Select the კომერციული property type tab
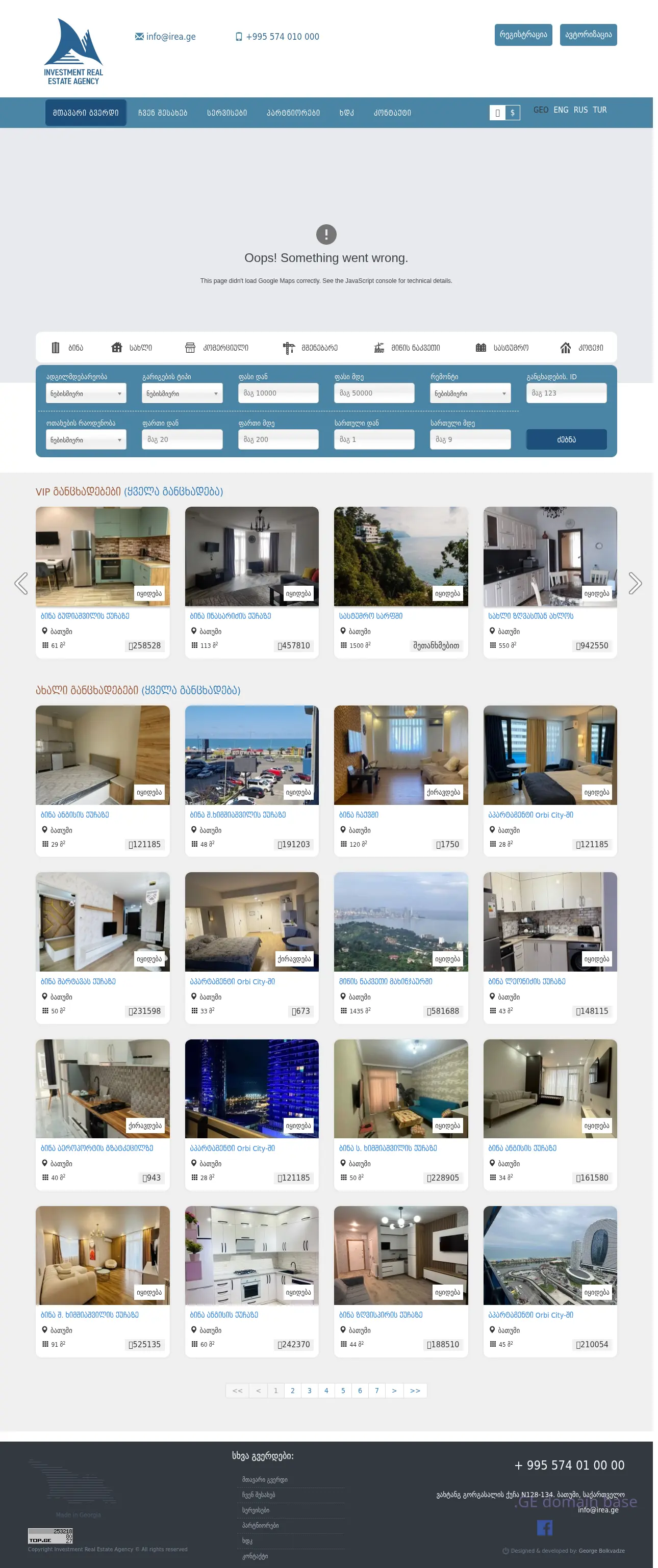Image resolution: width=658 pixels, height=1568 pixels. tap(216, 348)
